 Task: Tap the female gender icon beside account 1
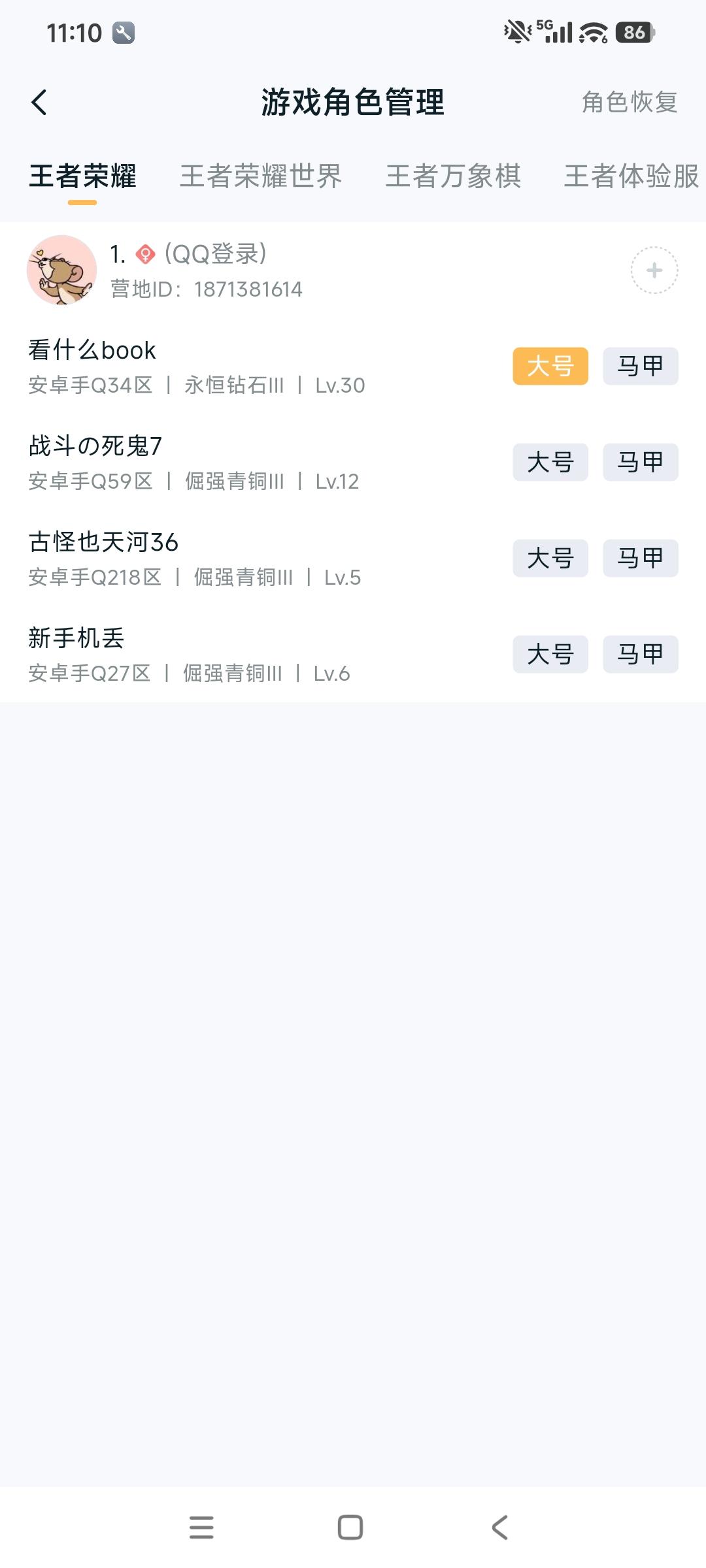pyautogui.click(x=145, y=255)
